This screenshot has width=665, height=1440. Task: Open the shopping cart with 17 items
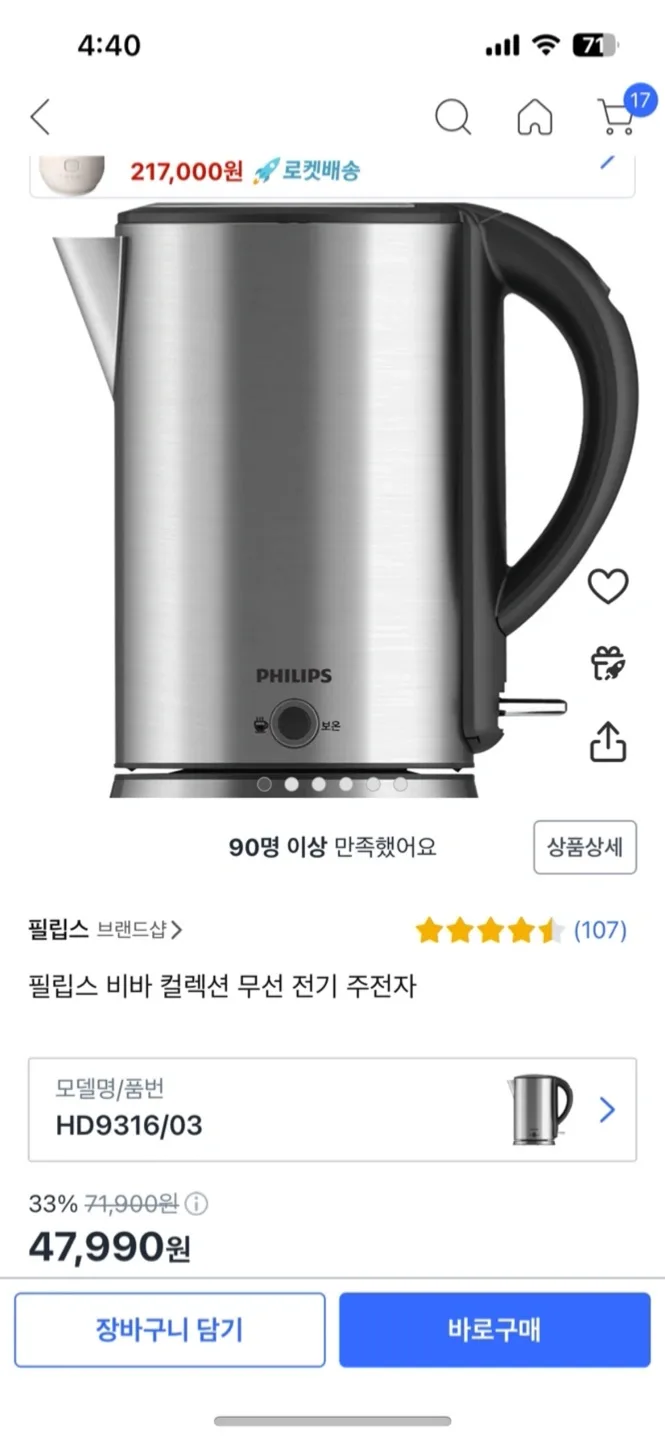tap(616, 116)
